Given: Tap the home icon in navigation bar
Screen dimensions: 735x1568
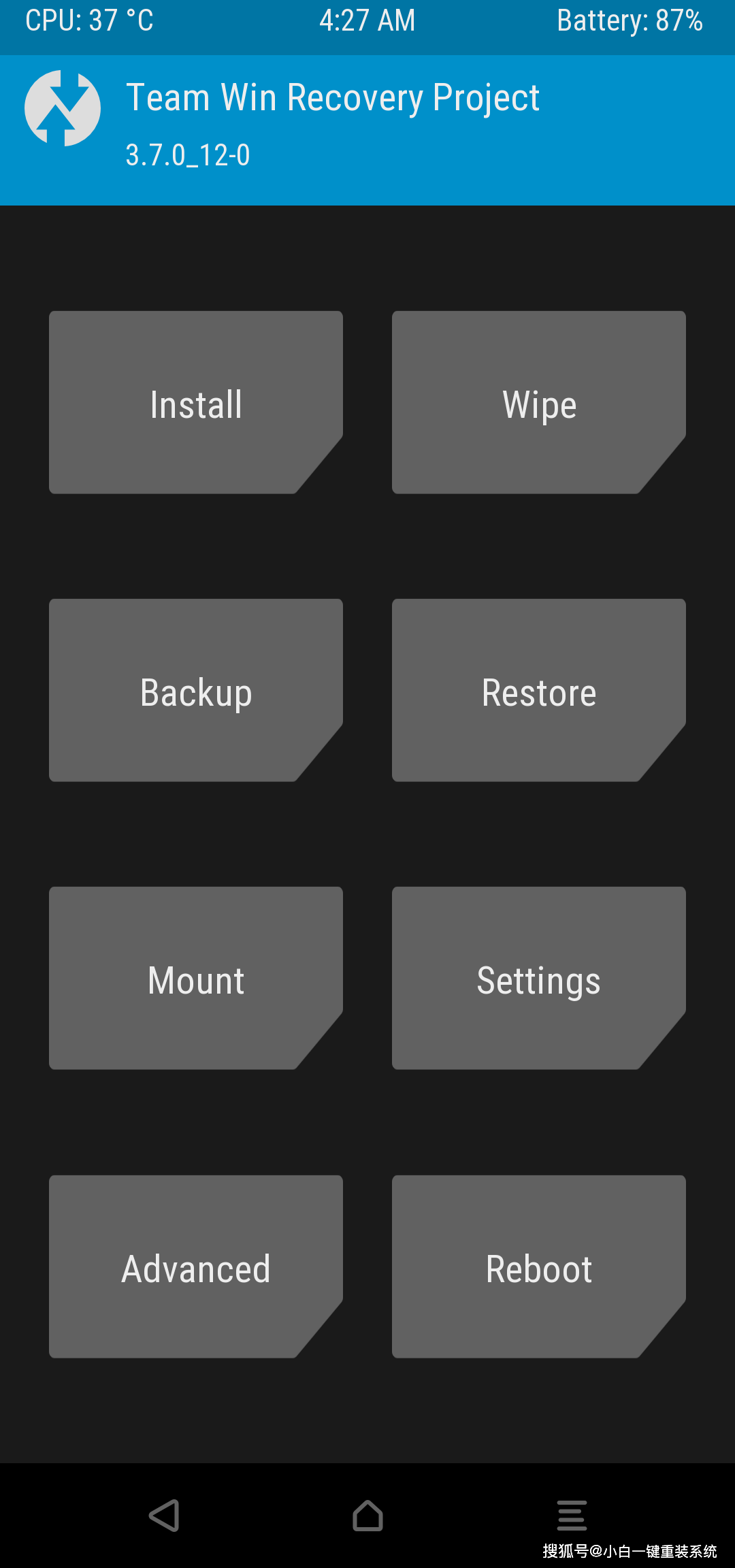Looking at the screenshot, I should pyautogui.click(x=367, y=1516).
